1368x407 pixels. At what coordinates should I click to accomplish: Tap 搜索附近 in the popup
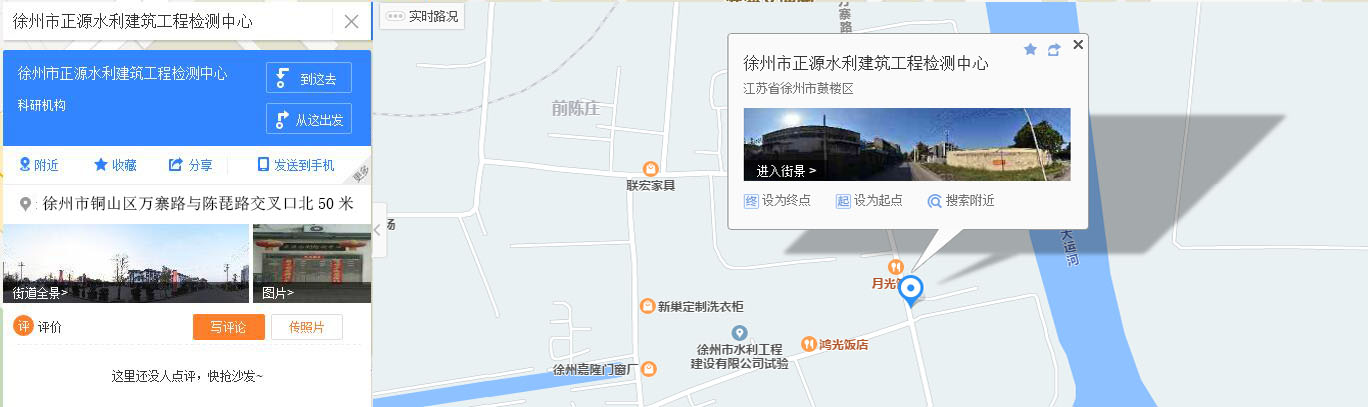(x=960, y=200)
